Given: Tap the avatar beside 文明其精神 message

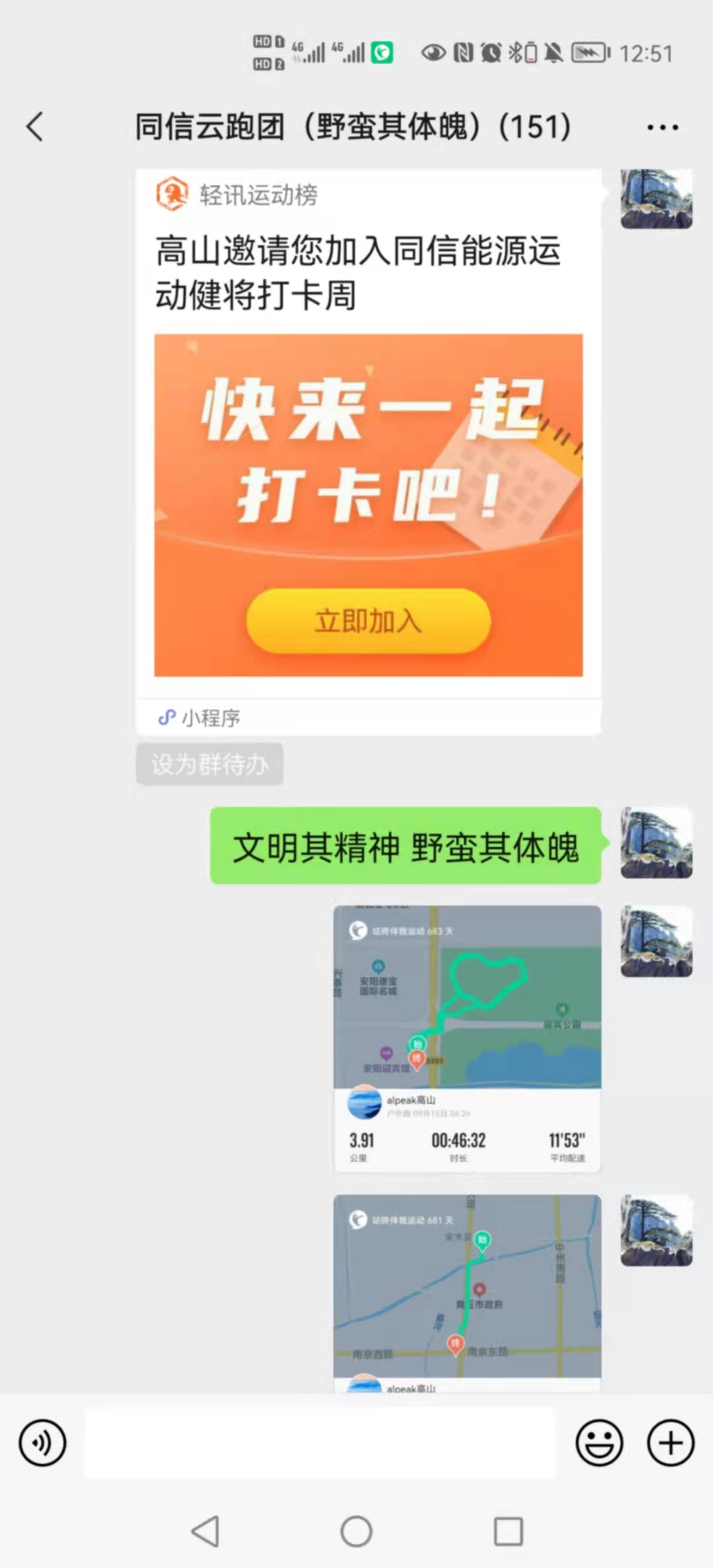Looking at the screenshot, I should tap(656, 843).
